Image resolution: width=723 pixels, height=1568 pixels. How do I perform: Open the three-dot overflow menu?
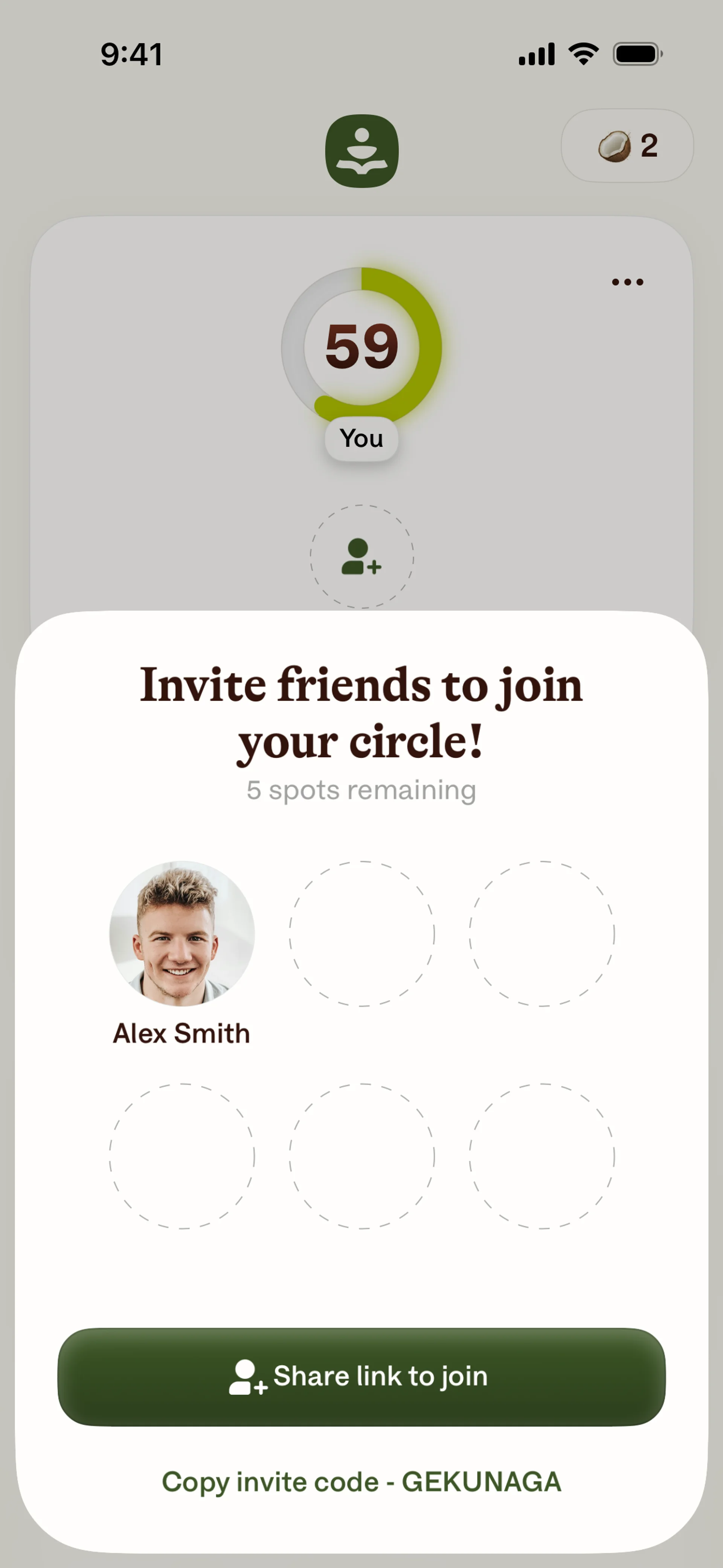pos(627,282)
